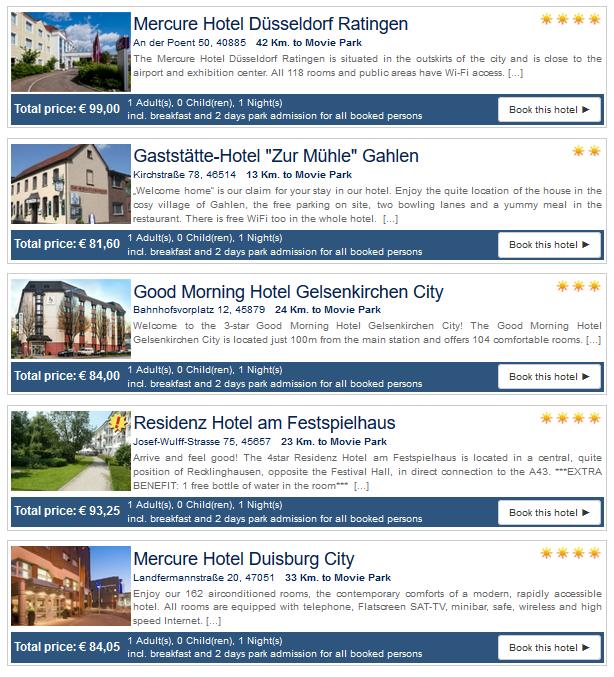The image size is (614, 677).
Task: View the Residenz Hotel am Festspielhaus photo
Action: coord(70,451)
